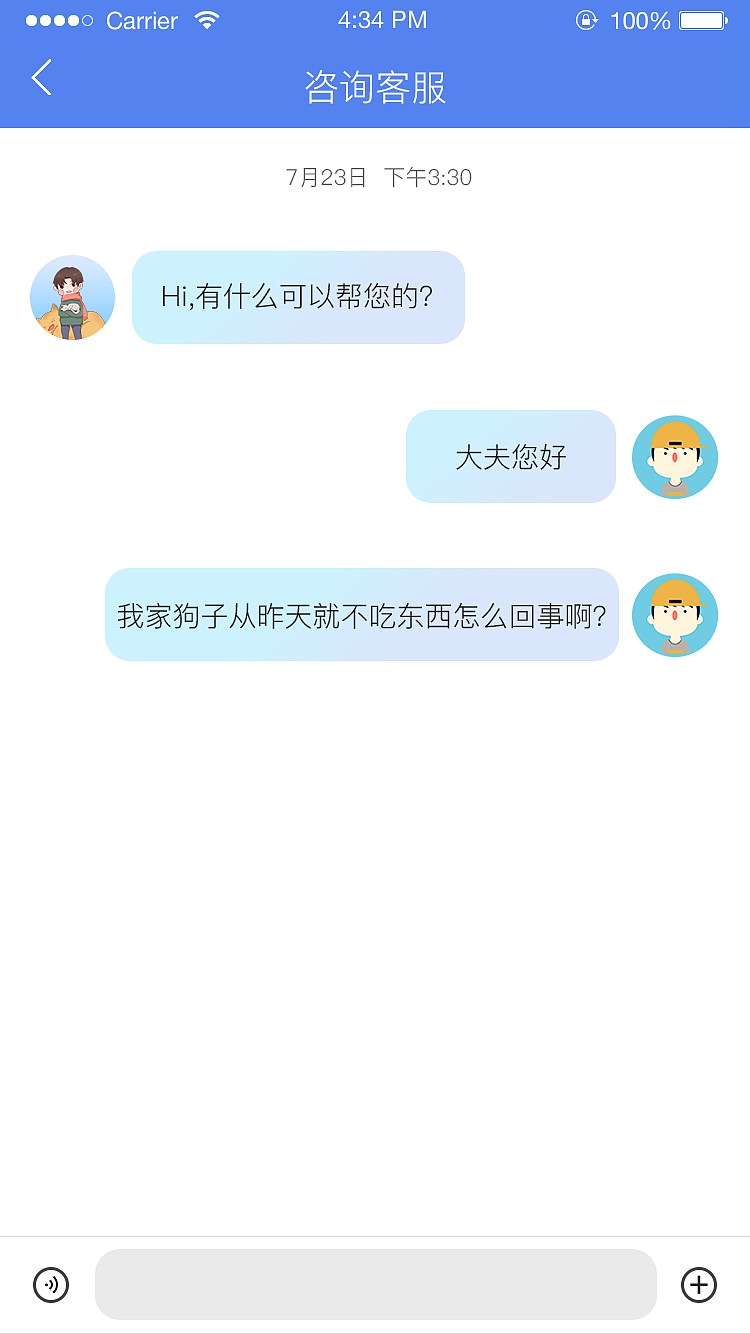Tap the user avatar beside 大夫您好
The image size is (750, 1334).
pyautogui.click(x=675, y=457)
